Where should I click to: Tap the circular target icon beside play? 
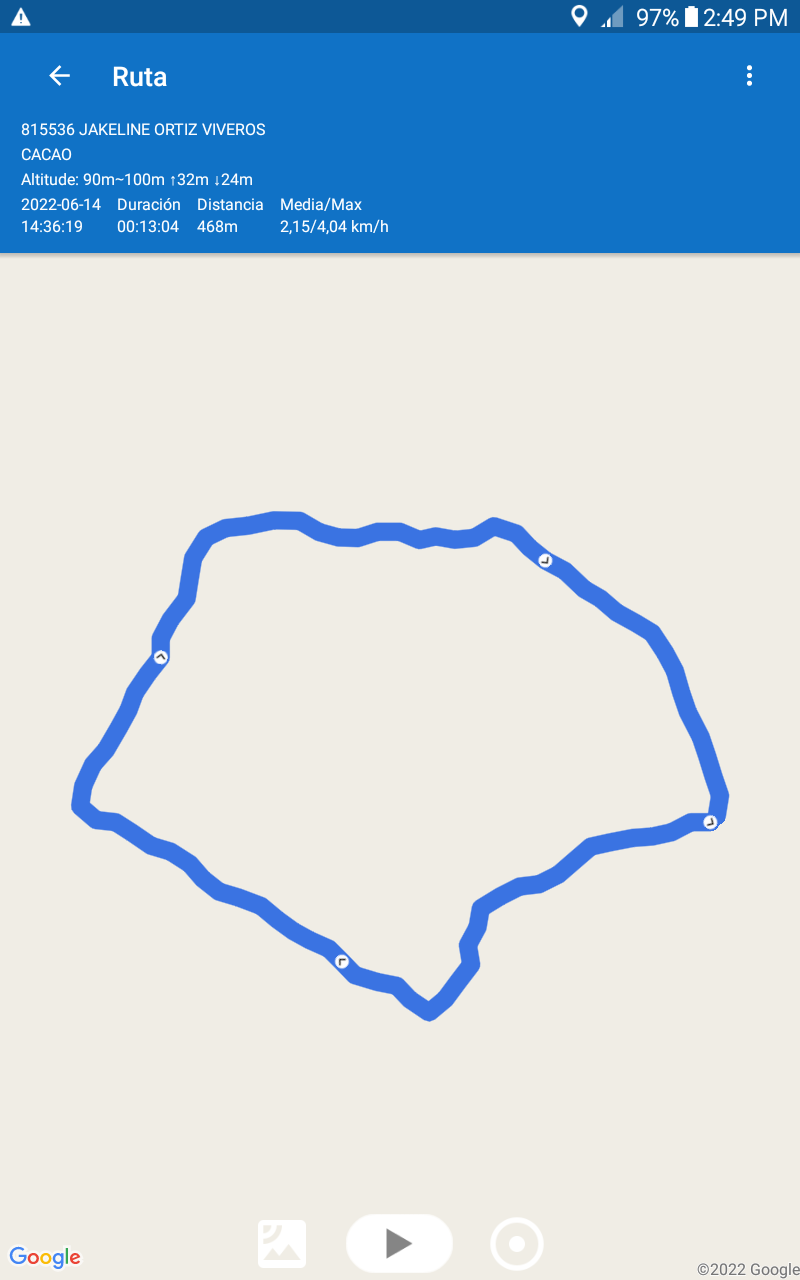click(517, 1244)
